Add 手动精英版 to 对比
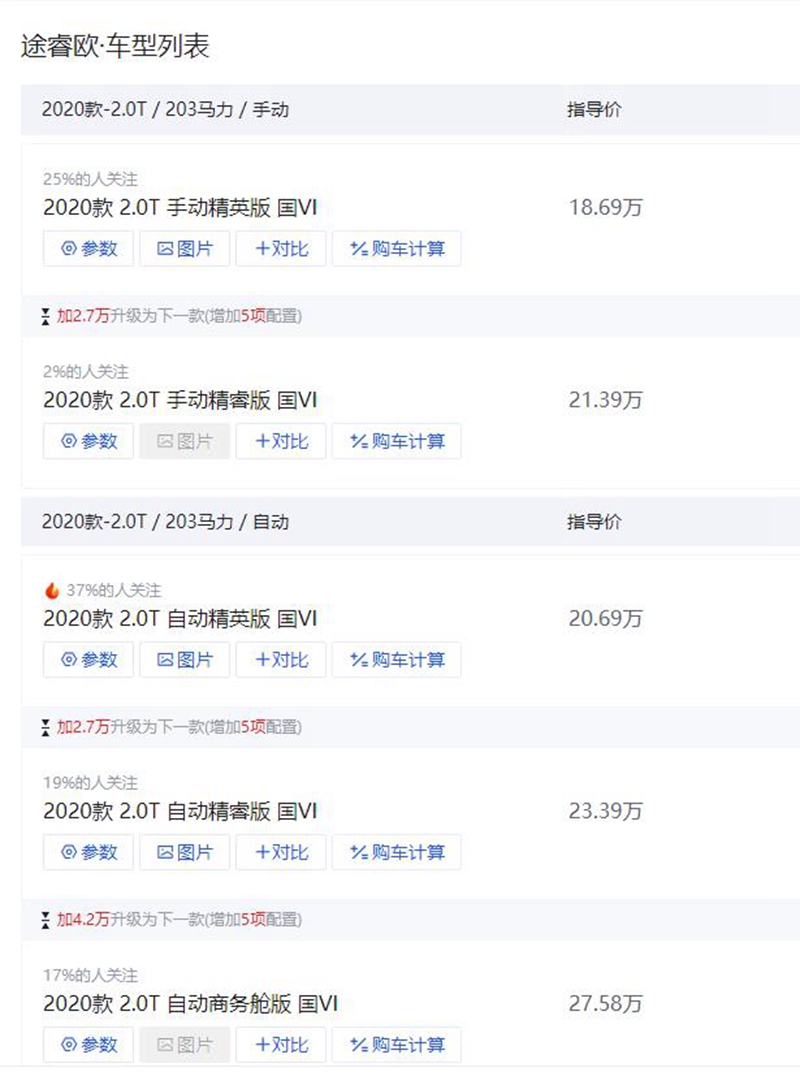 click(281, 249)
